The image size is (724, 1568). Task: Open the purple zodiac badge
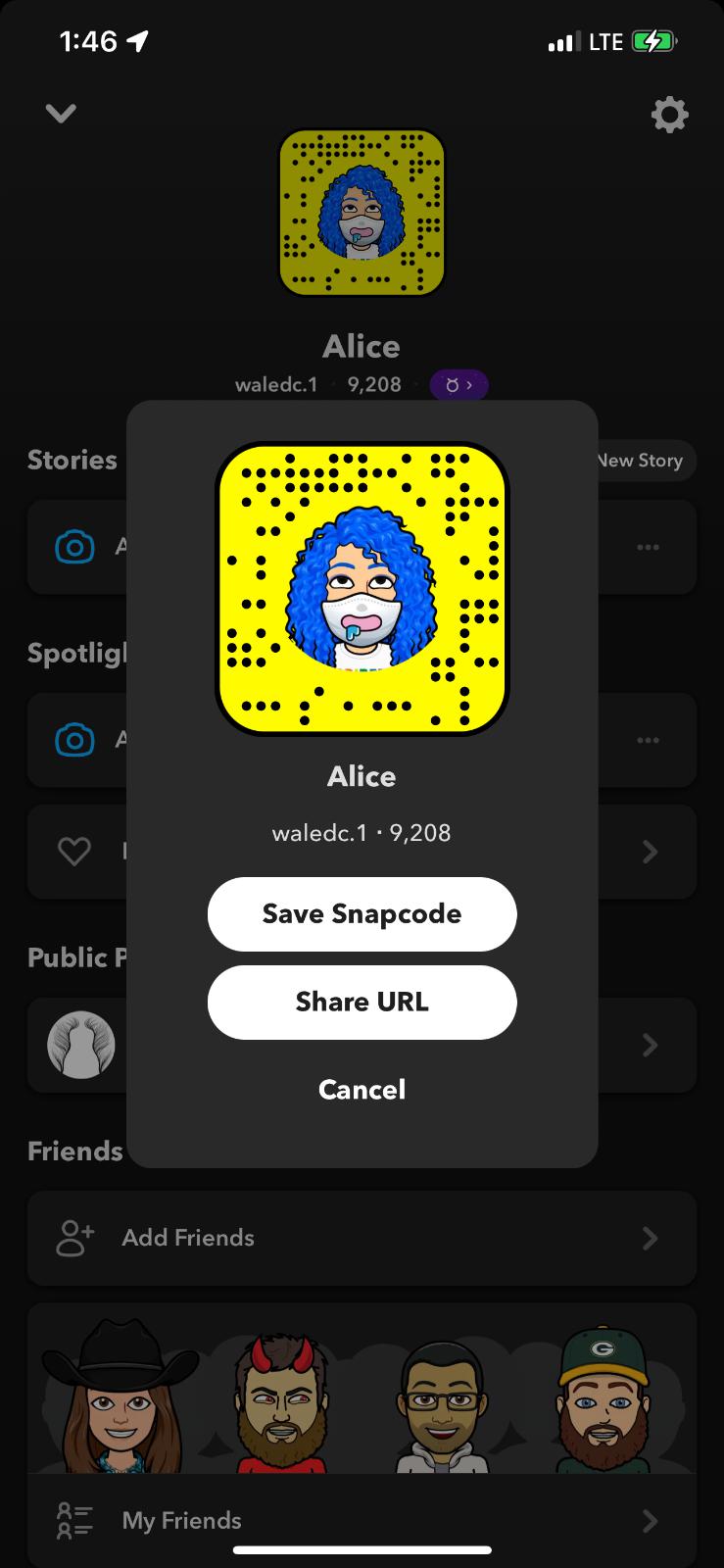(459, 385)
